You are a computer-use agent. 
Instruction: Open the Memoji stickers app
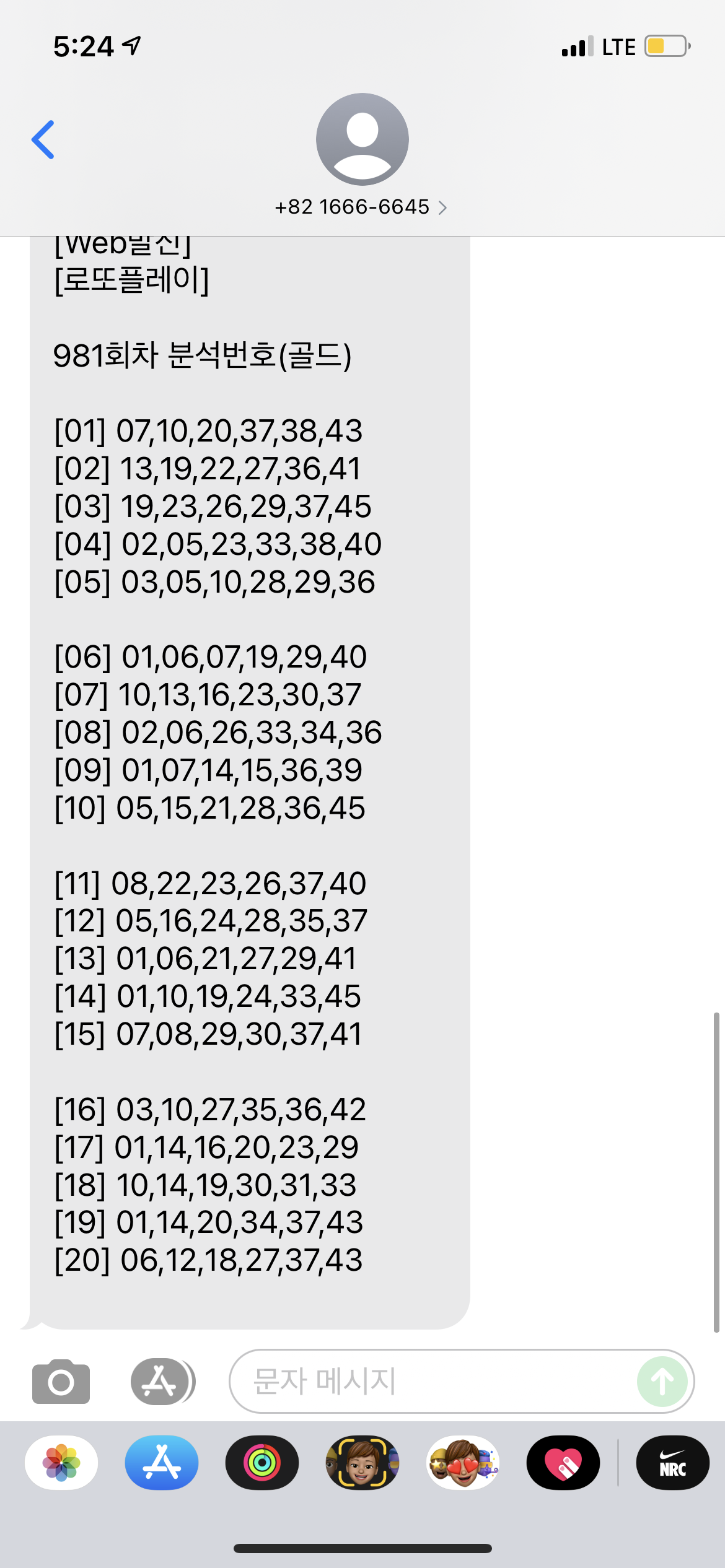pyautogui.click(x=463, y=1463)
